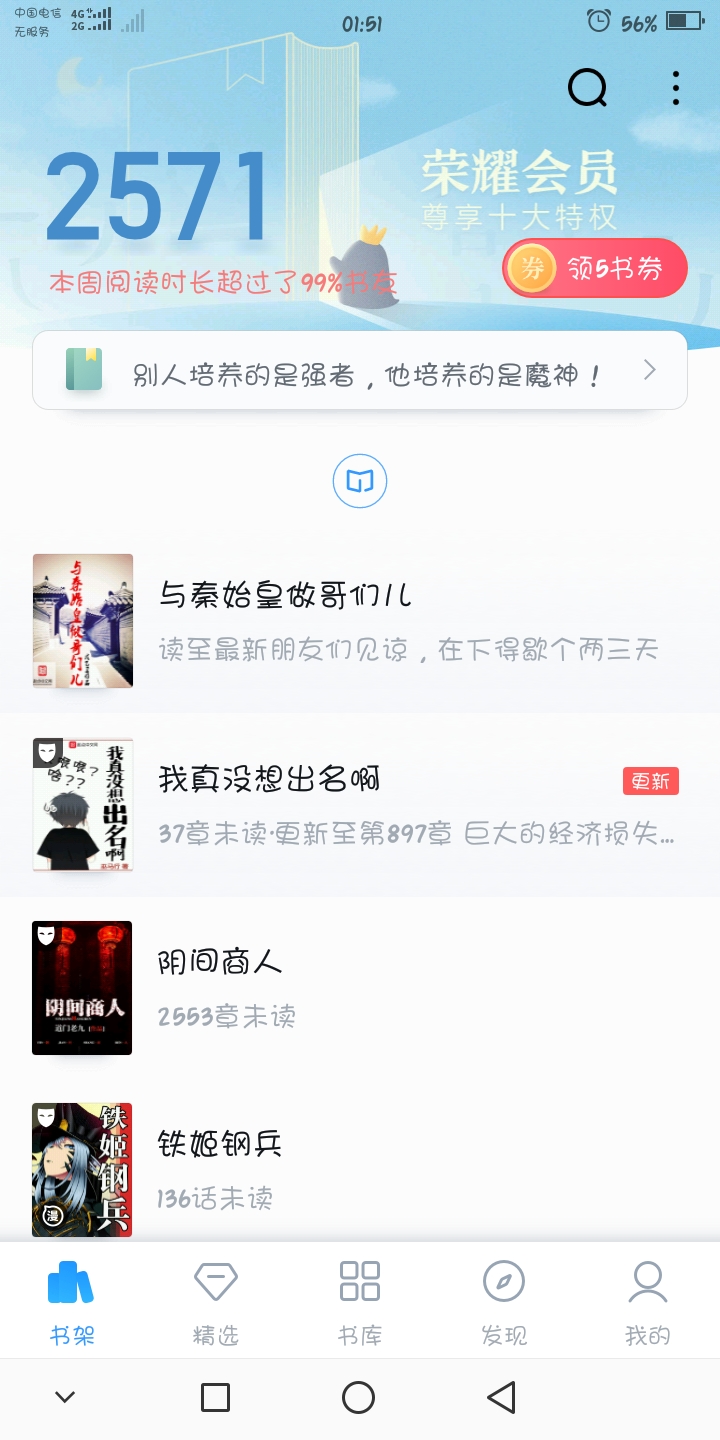The image size is (720, 1440).
Task: Open the 别人培养的是强者 recommendation banner
Action: (360, 371)
